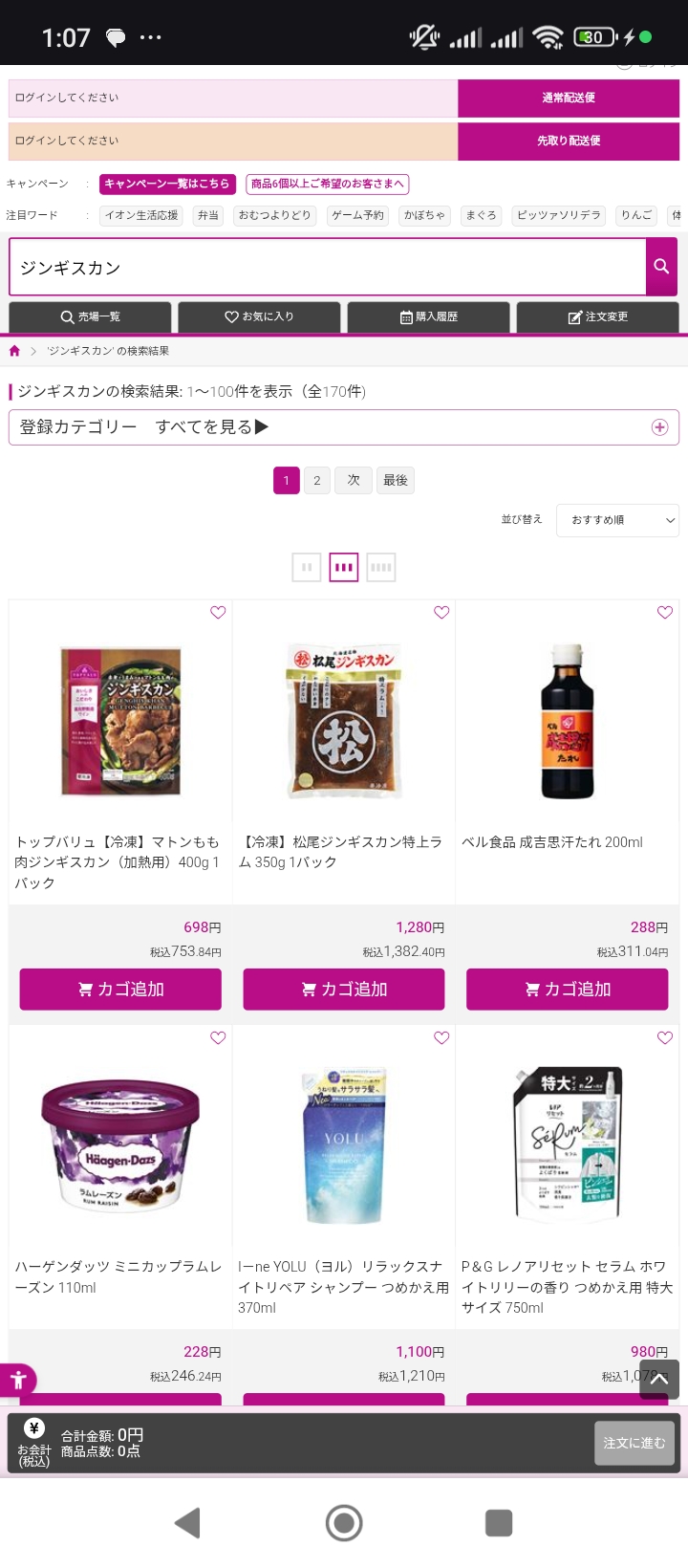The width and height of the screenshot is (688, 1568).
Task: Open お気に入り favorites
Action: pyautogui.click(x=259, y=316)
